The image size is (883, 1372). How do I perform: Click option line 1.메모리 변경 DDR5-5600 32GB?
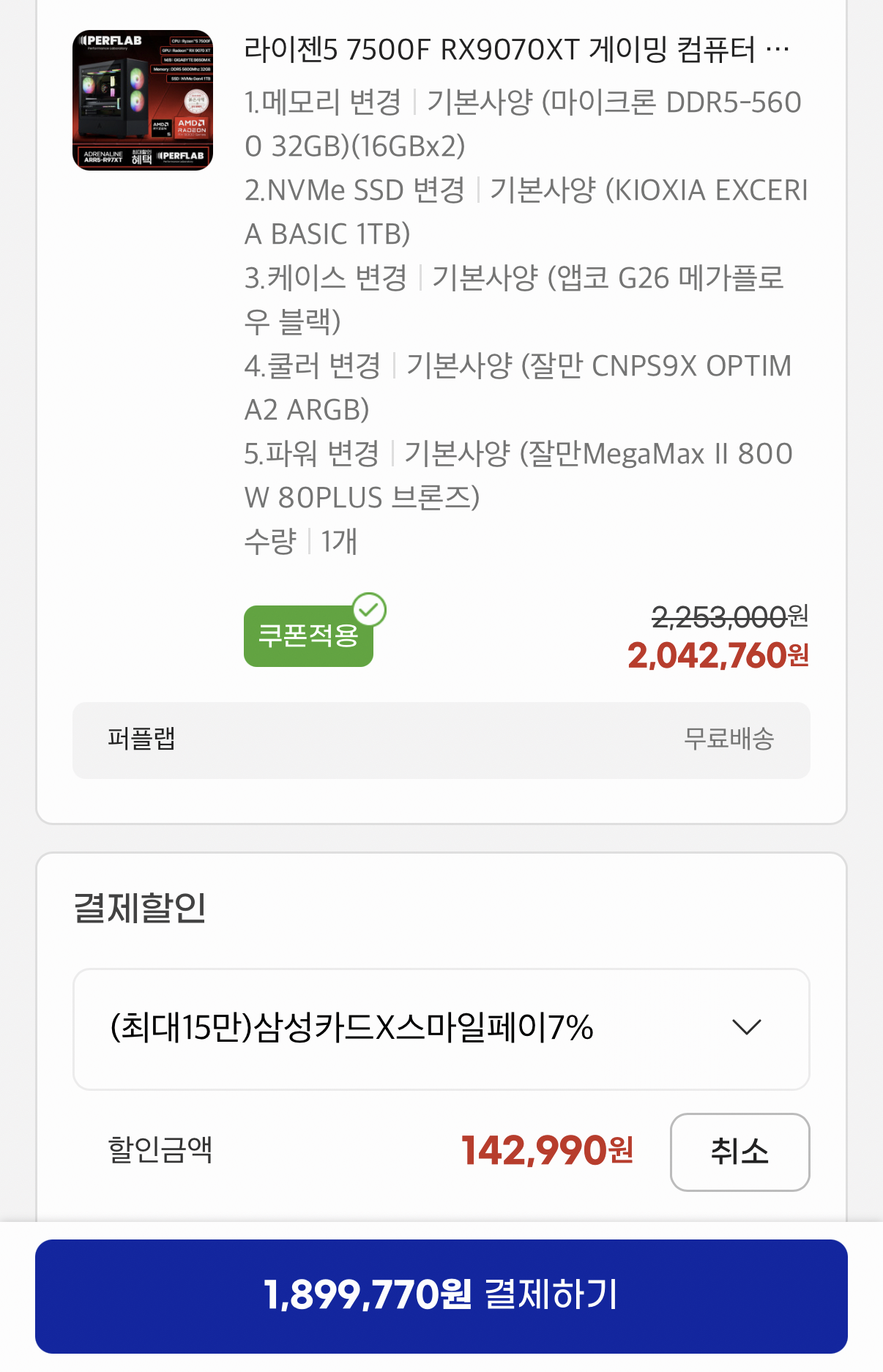click(x=524, y=123)
